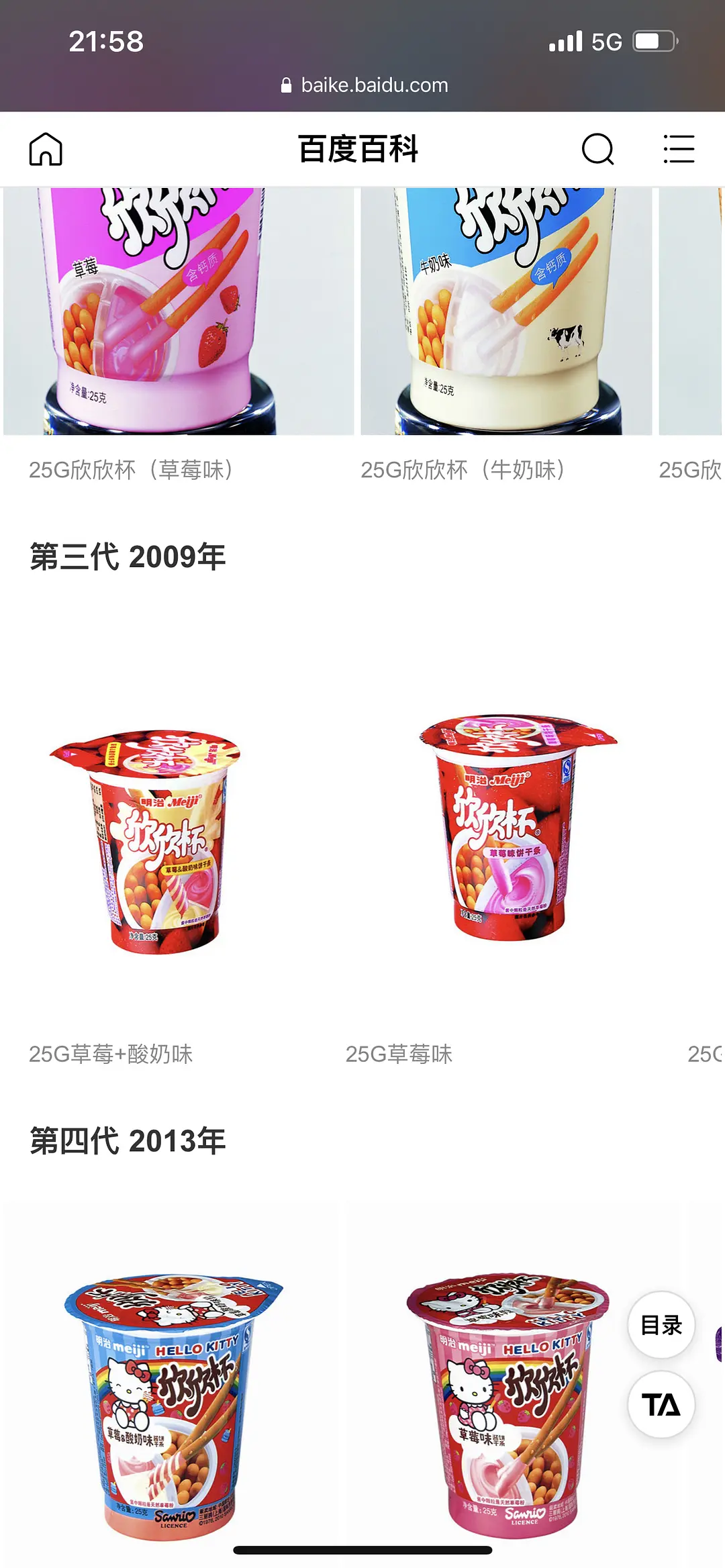Open the list menu in the header
The width and height of the screenshot is (725, 1568).
[x=678, y=149]
